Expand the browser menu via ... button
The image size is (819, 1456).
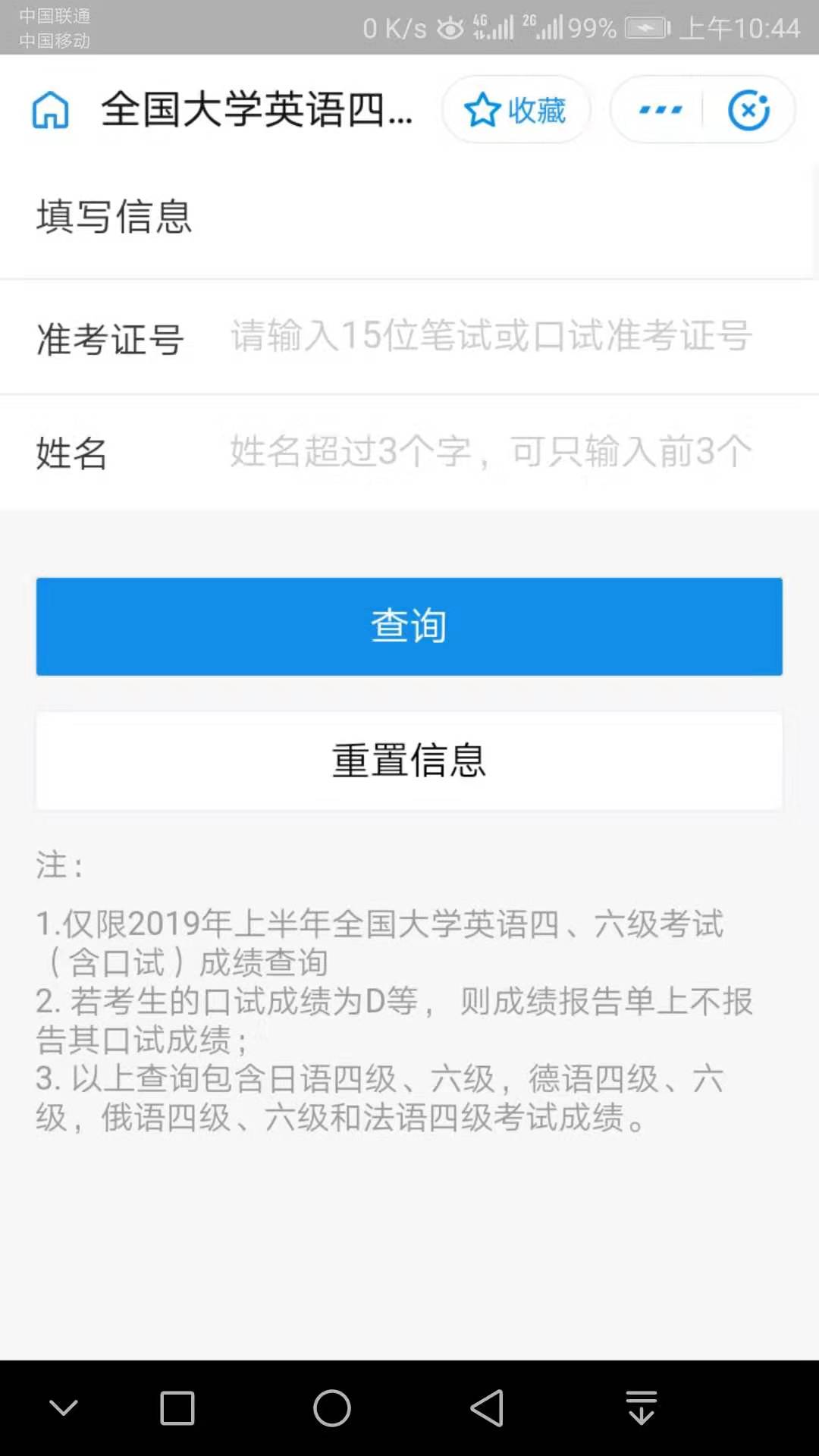(659, 110)
